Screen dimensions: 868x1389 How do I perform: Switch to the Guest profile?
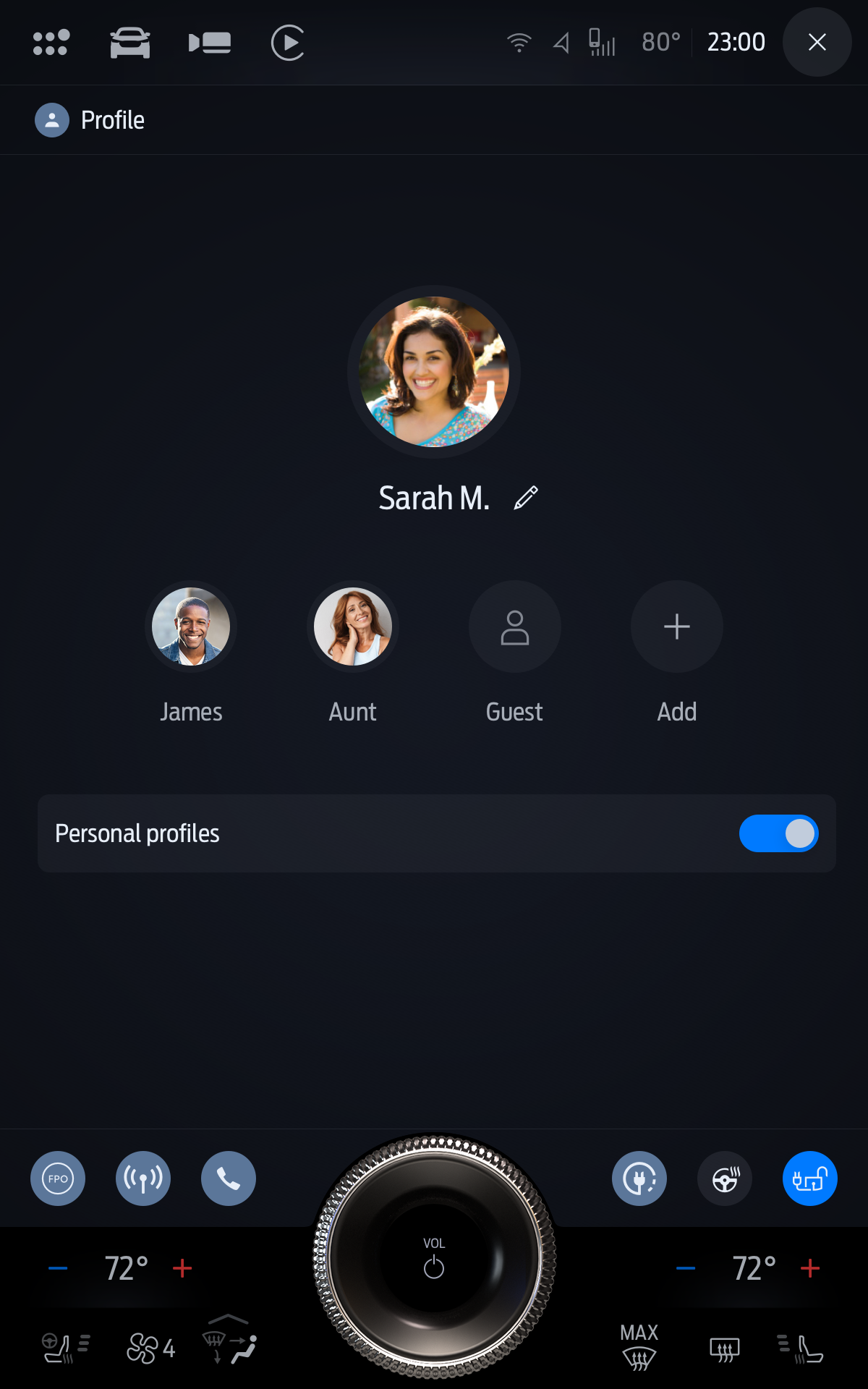pyautogui.click(x=515, y=626)
